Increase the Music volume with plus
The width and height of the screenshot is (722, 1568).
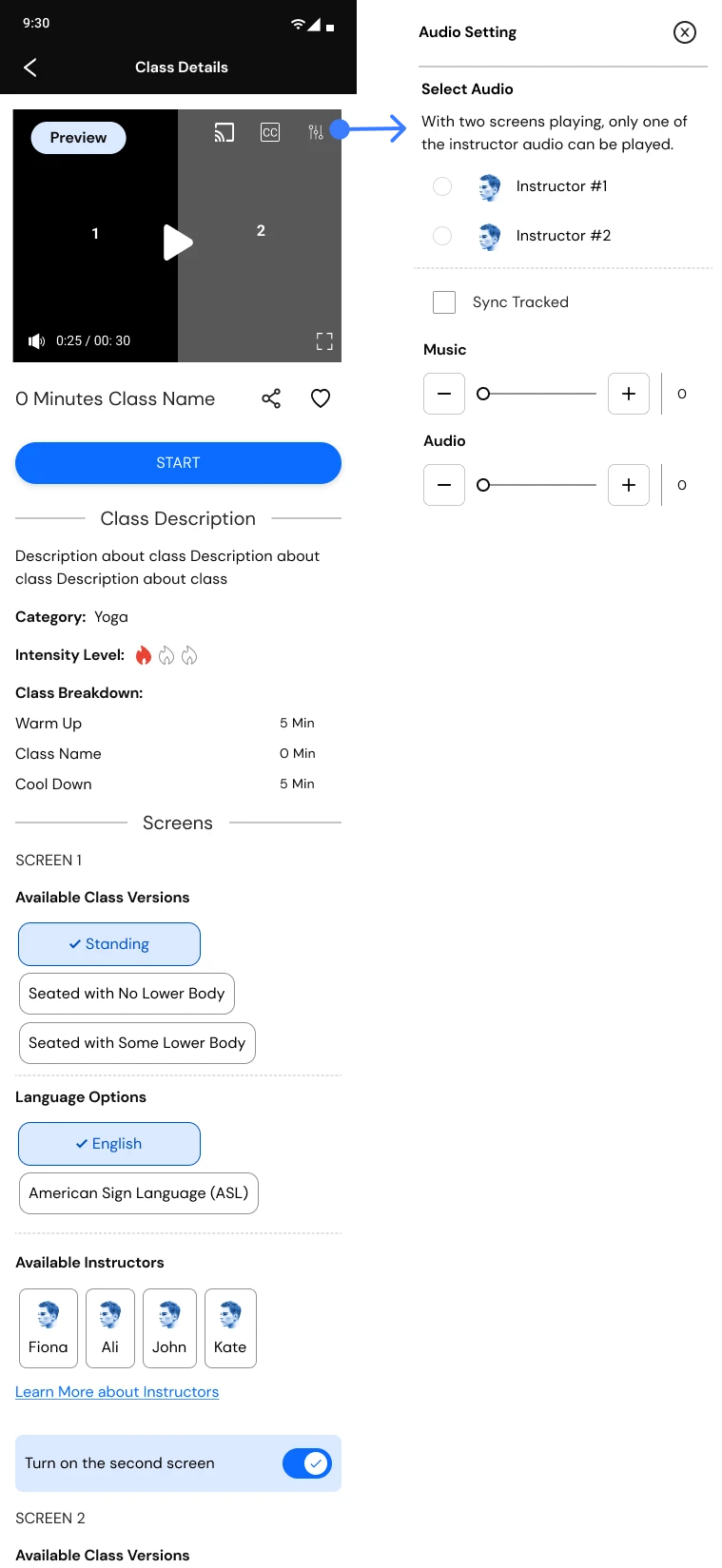(629, 394)
